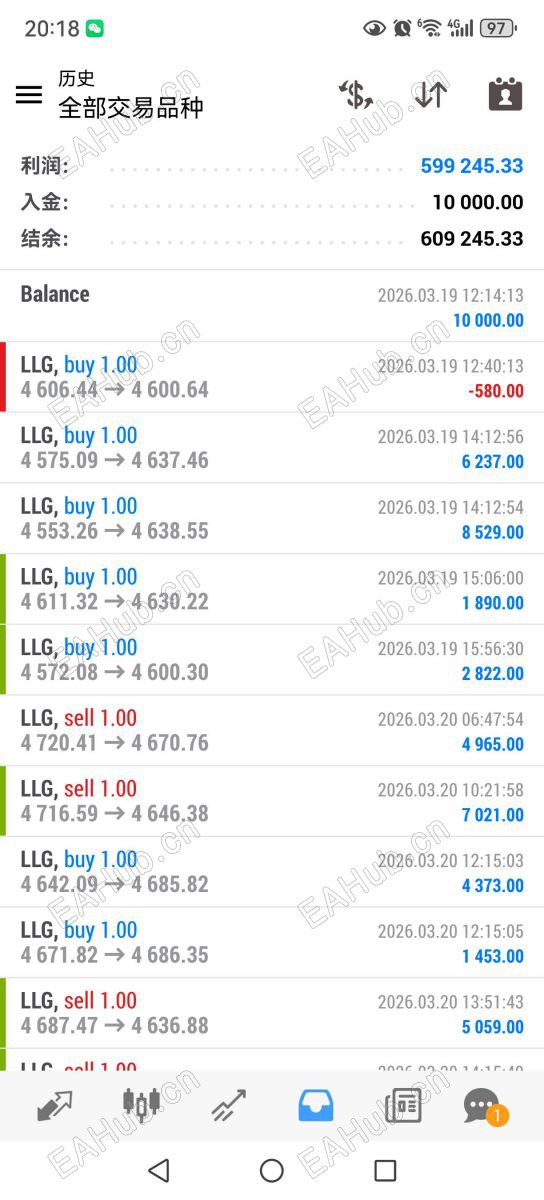544x1200 pixels.
Task: Expand the LLG buy trade with 4 373.00 profit
Action: click(272, 872)
